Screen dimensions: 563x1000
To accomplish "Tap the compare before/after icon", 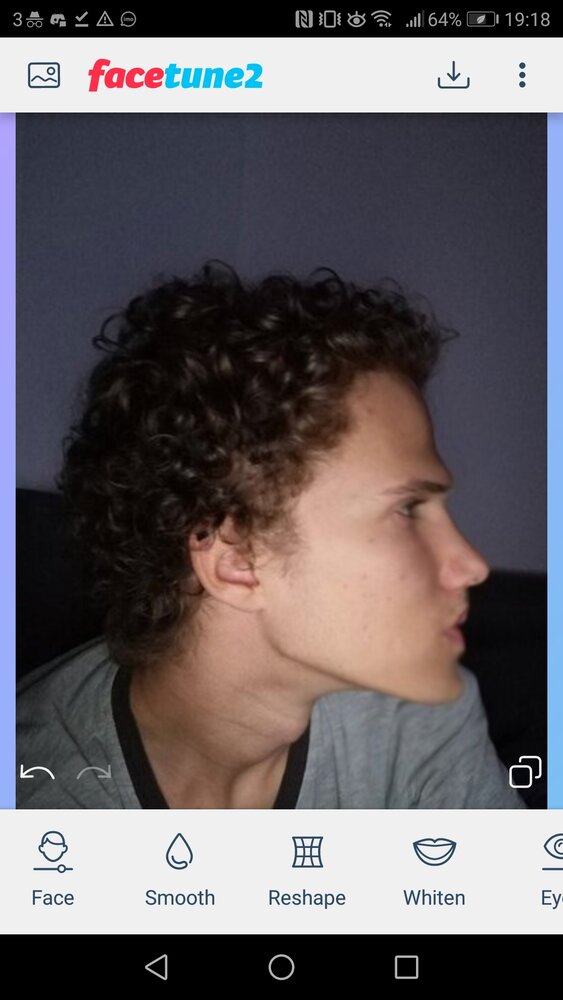I will [525, 772].
